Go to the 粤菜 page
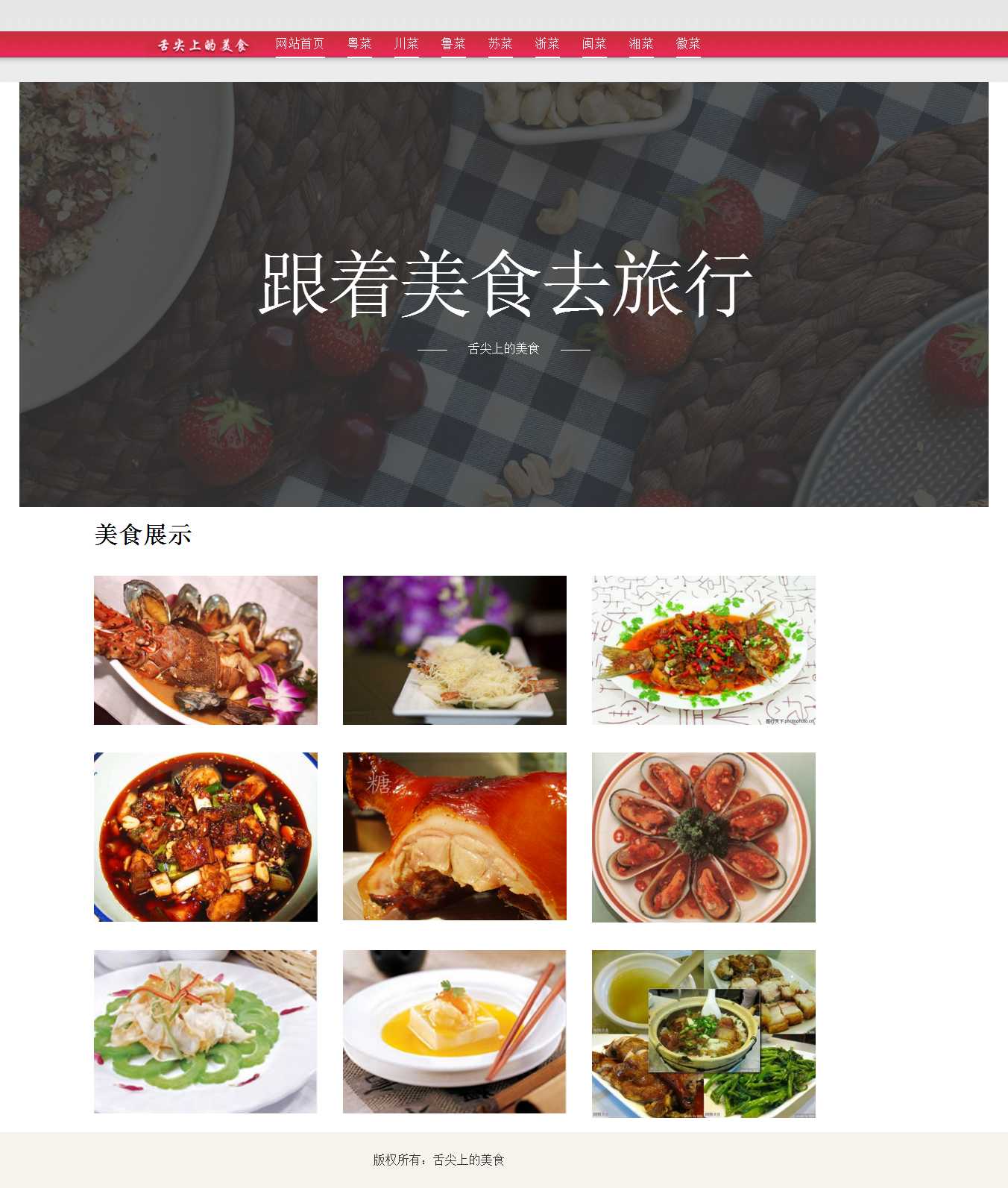The image size is (1008, 1188). (359, 44)
